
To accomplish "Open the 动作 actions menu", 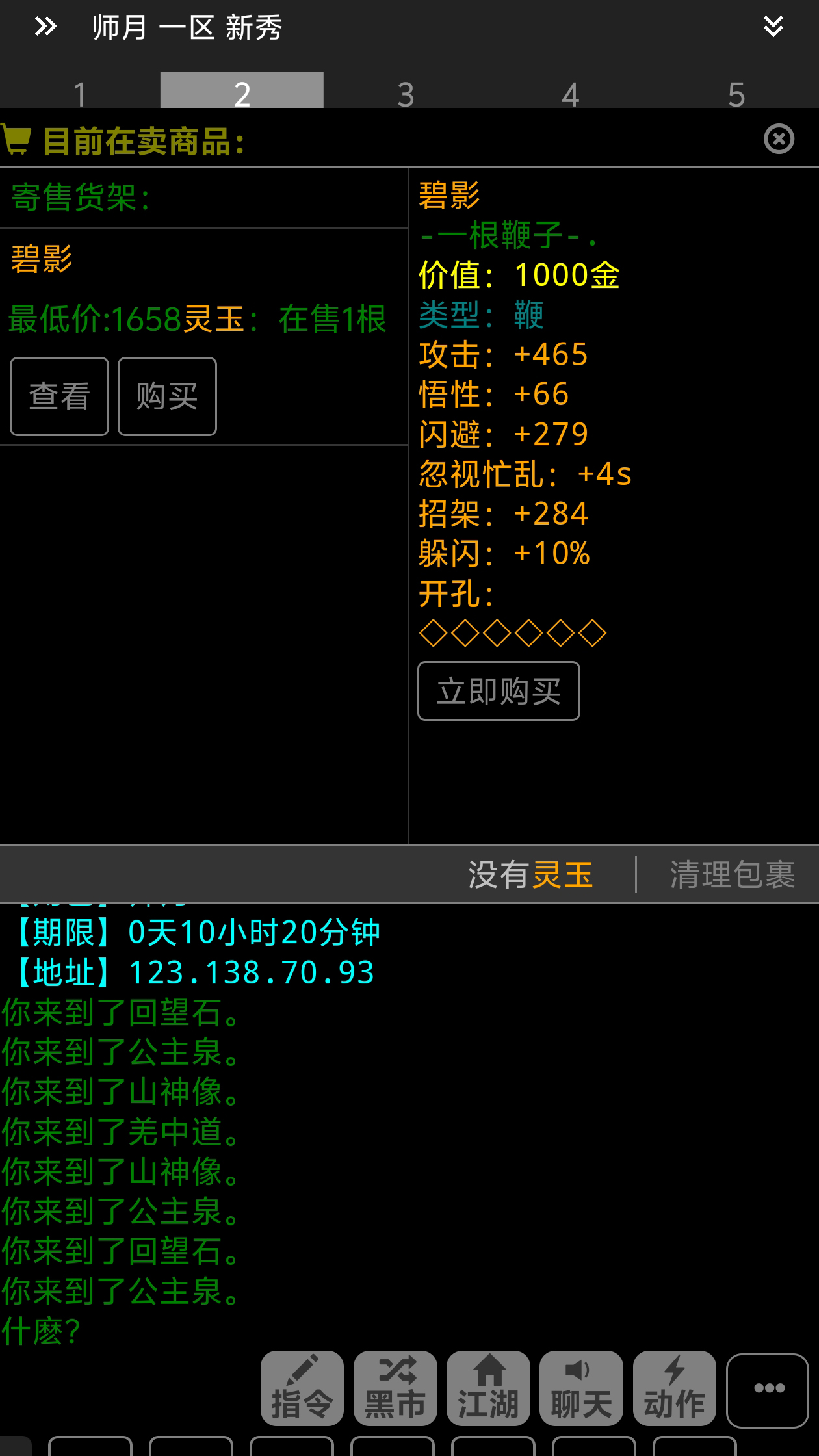I will [674, 1388].
